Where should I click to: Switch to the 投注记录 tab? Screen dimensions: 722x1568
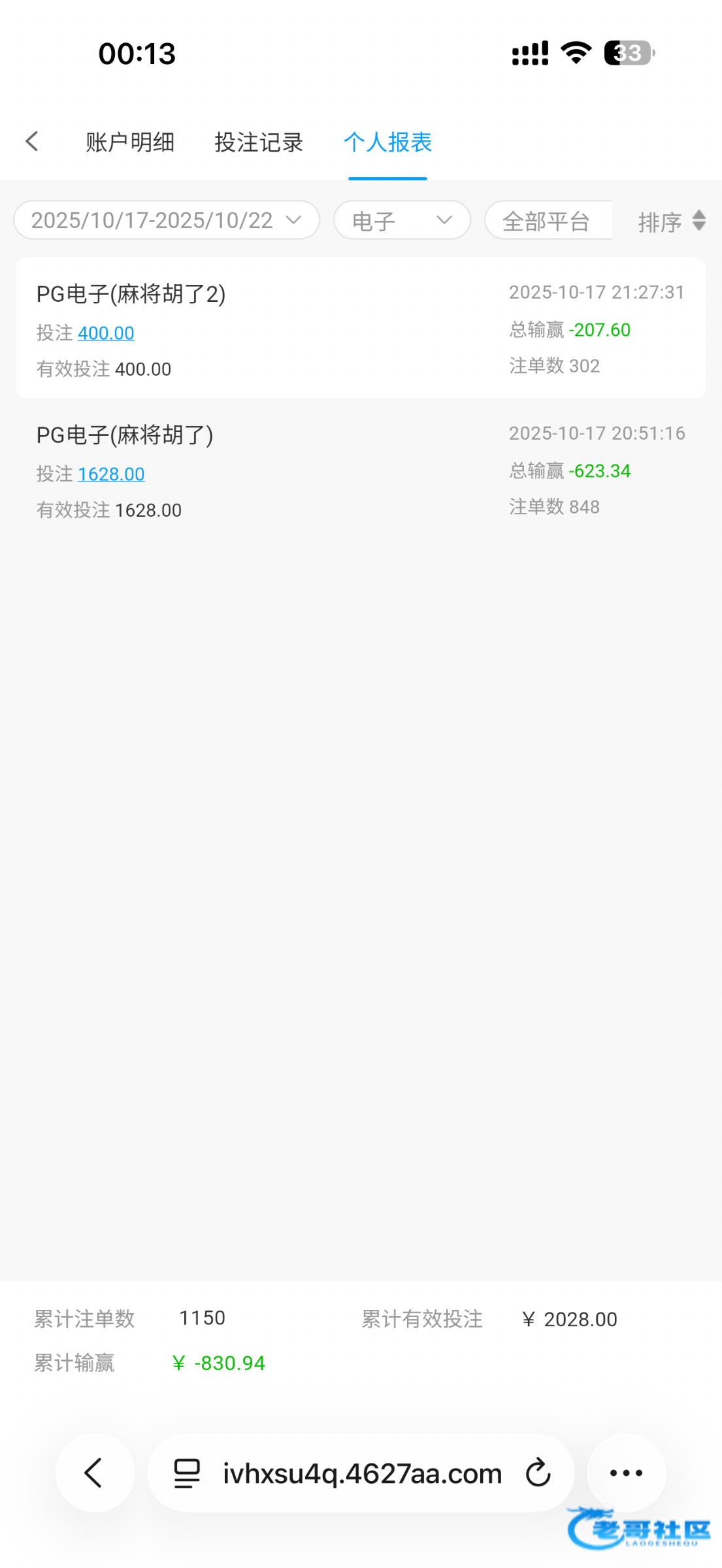tap(259, 142)
